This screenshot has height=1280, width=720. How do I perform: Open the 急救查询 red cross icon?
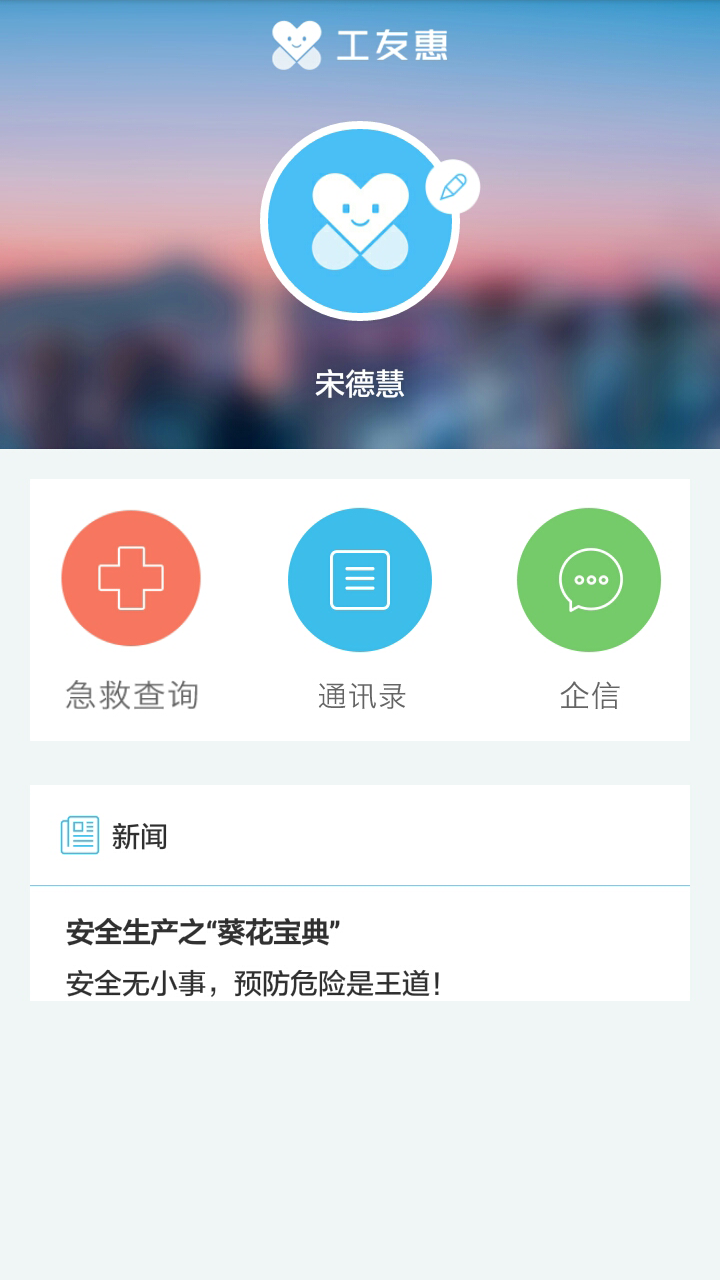tap(130, 578)
